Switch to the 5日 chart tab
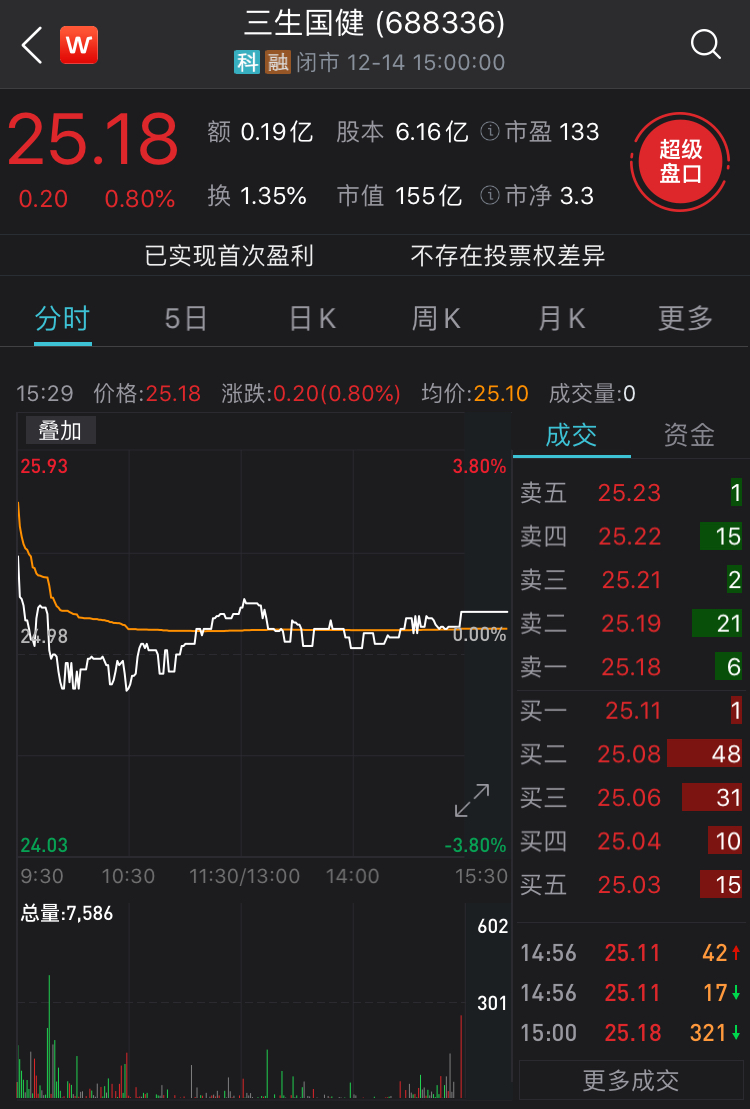 (x=186, y=319)
